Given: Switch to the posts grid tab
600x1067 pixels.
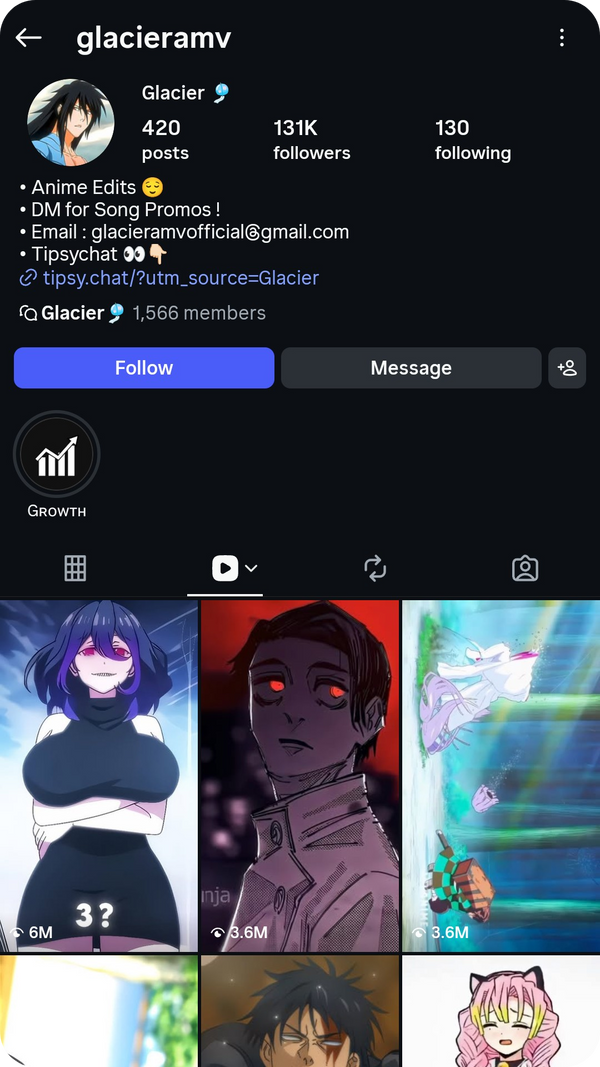Looking at the screenshot, I should [75, 569].
